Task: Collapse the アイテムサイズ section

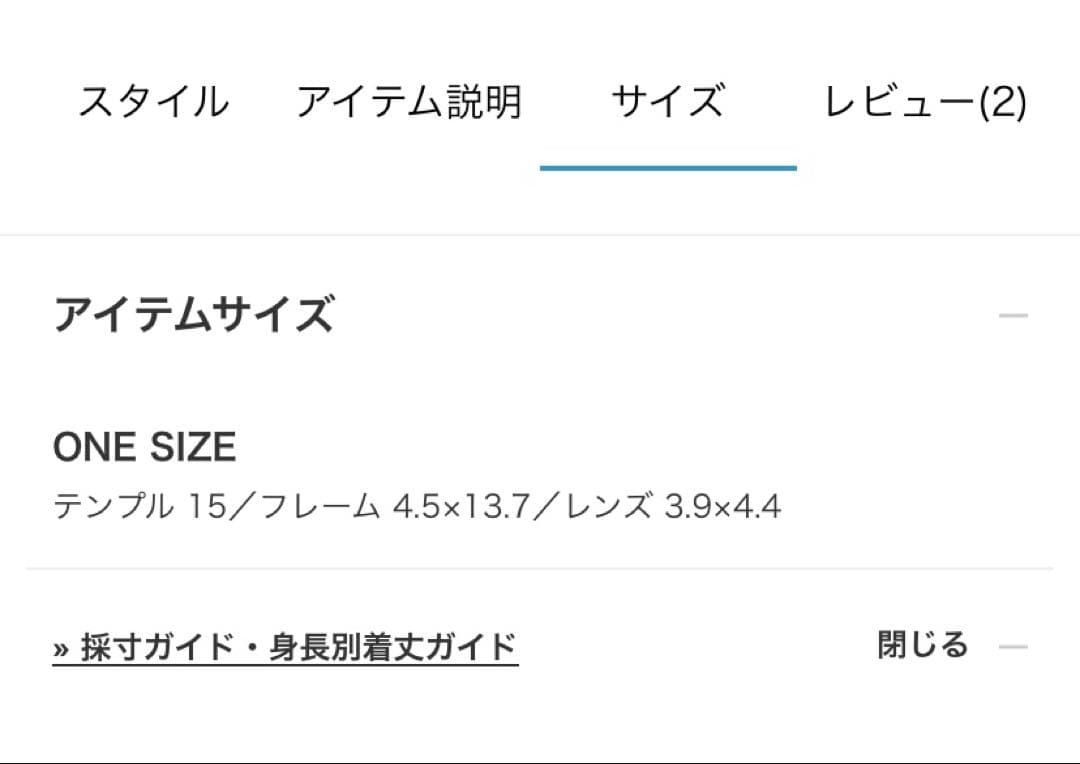Action: [1012, 316]
